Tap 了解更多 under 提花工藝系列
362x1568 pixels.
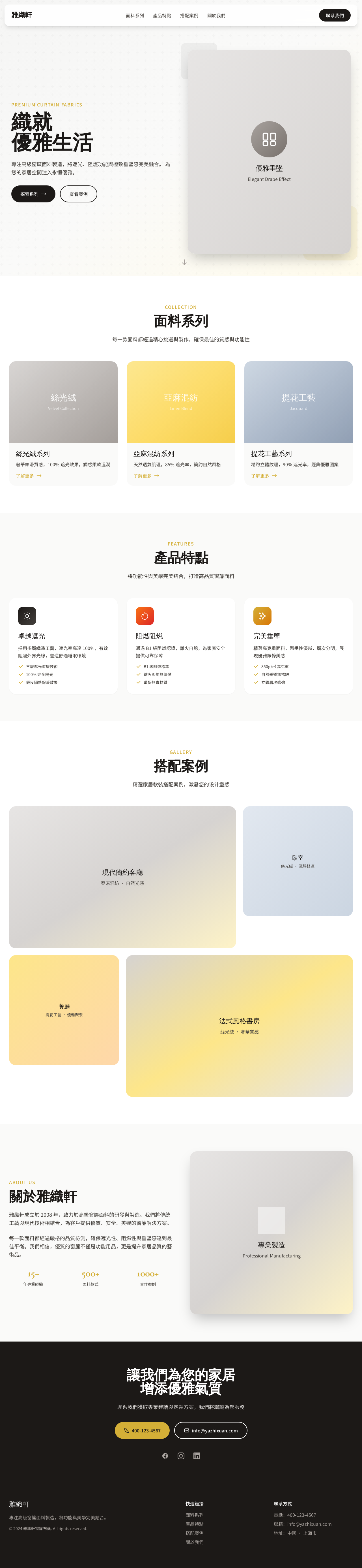pyautogui.click(x=264, y=476)
